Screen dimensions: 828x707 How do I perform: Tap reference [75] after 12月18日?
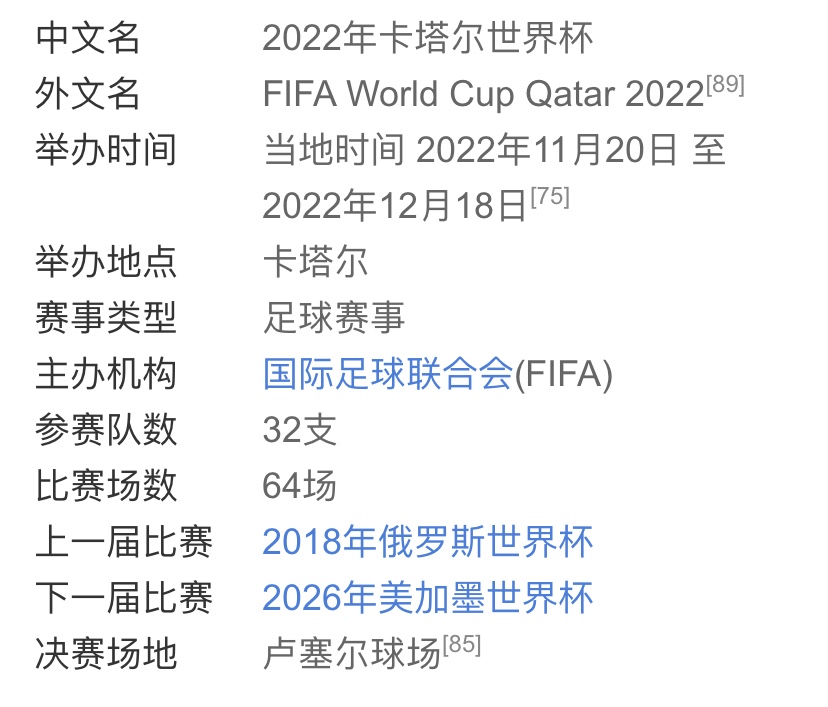(x=550, y=197)
